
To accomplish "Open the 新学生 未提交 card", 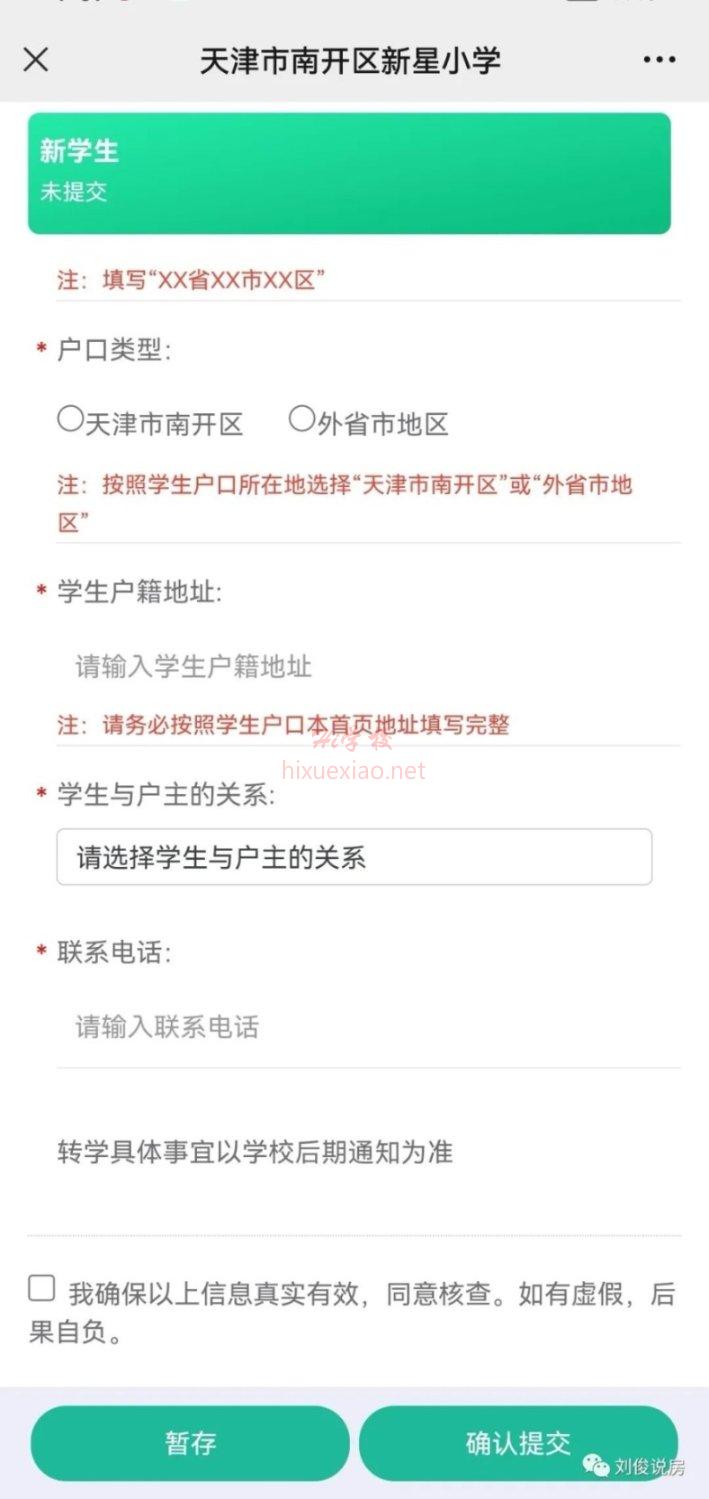I will point(349,173).
